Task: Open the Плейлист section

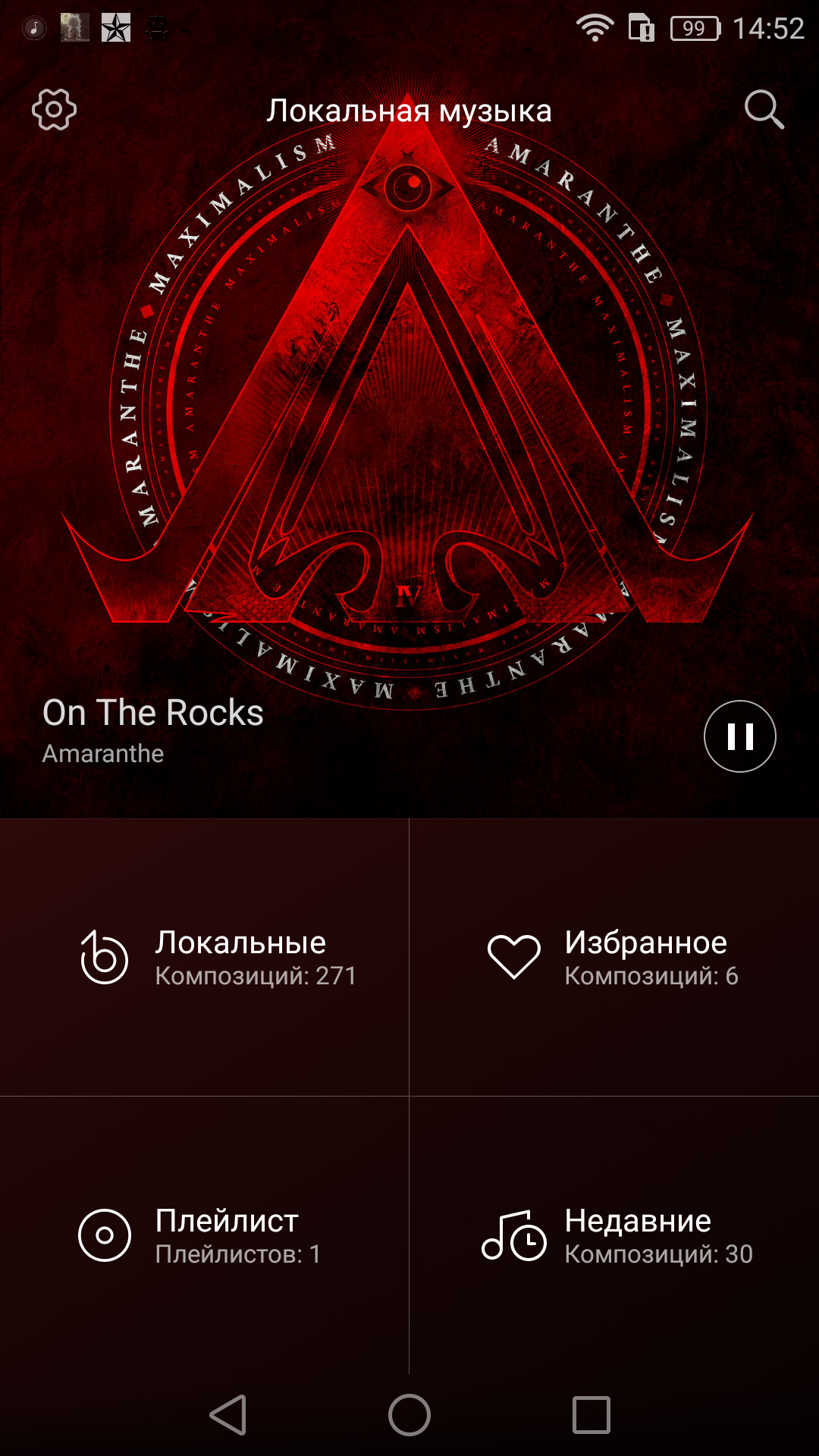Action: pos(205,1235)
